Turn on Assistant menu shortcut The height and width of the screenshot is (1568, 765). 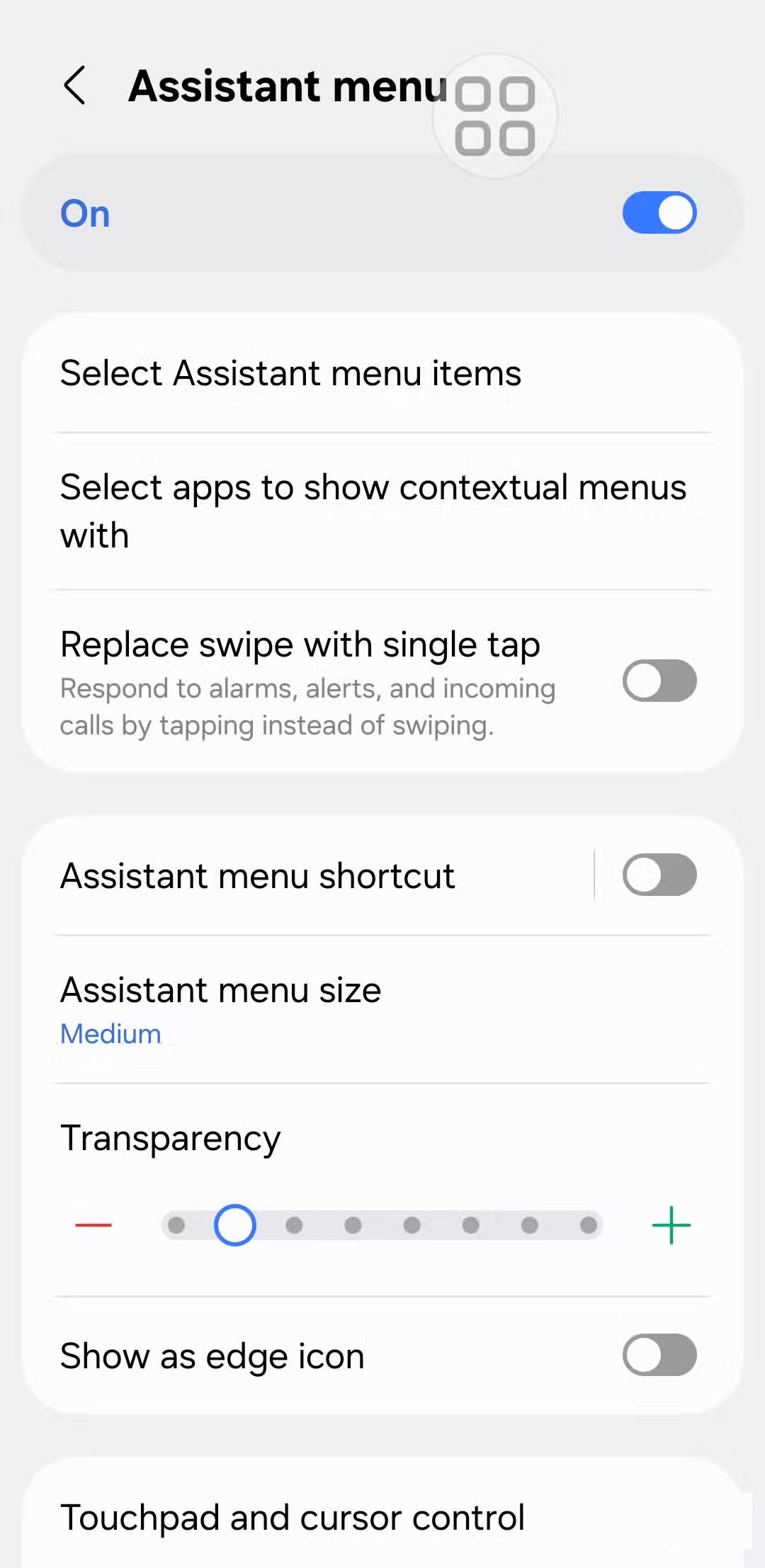pos(660,875)
